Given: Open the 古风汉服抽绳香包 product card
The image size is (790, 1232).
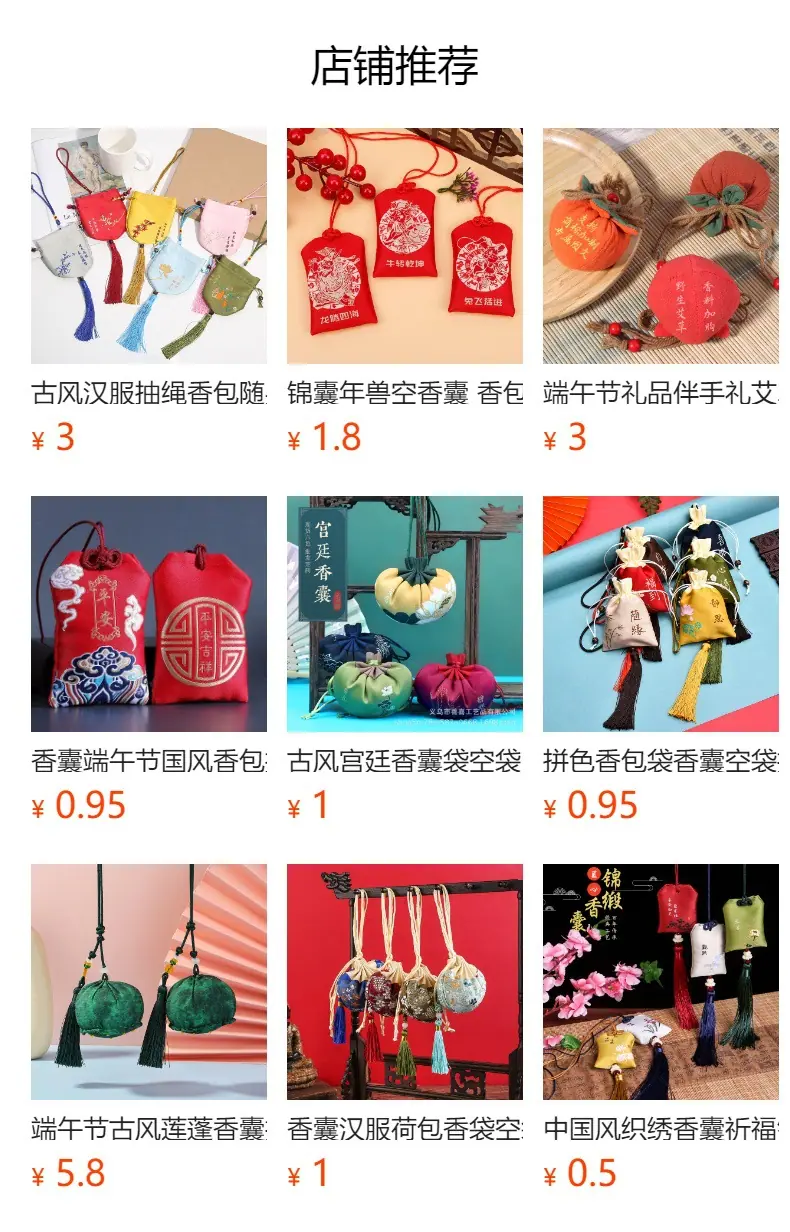Looking at the screenshot, I should coord(149,292).
